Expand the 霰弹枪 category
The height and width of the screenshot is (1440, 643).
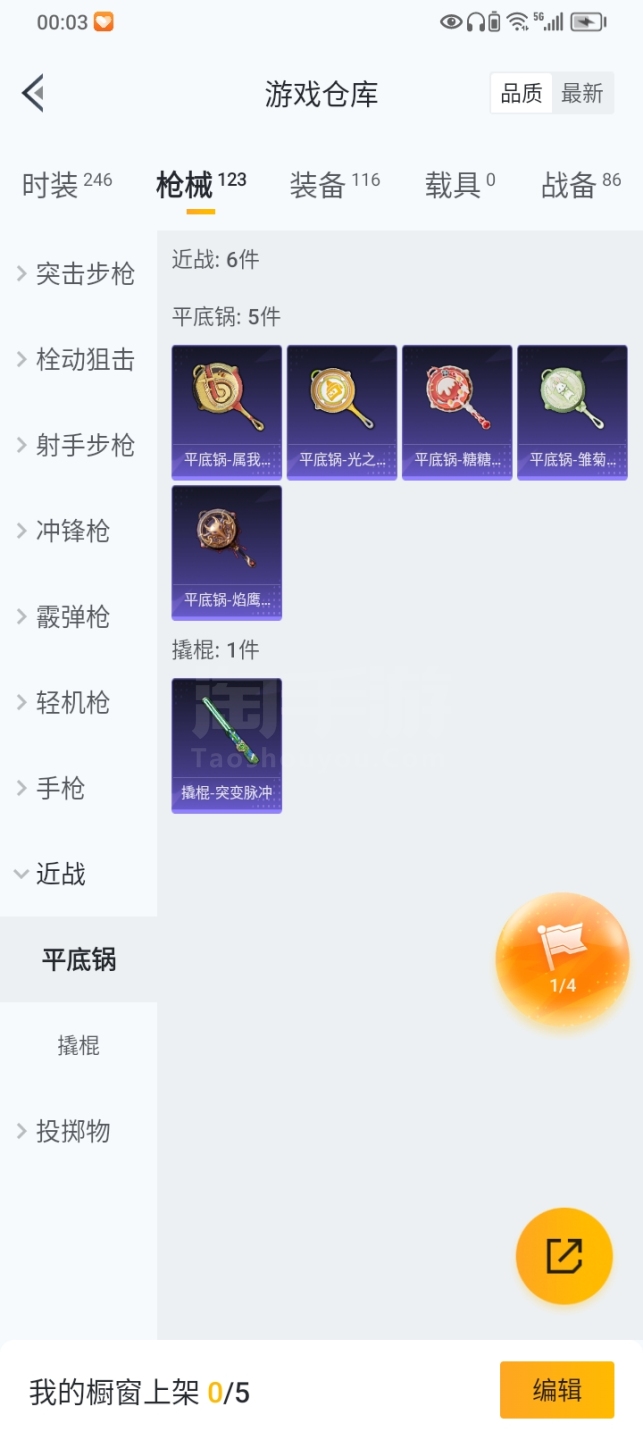coord(78,617)
